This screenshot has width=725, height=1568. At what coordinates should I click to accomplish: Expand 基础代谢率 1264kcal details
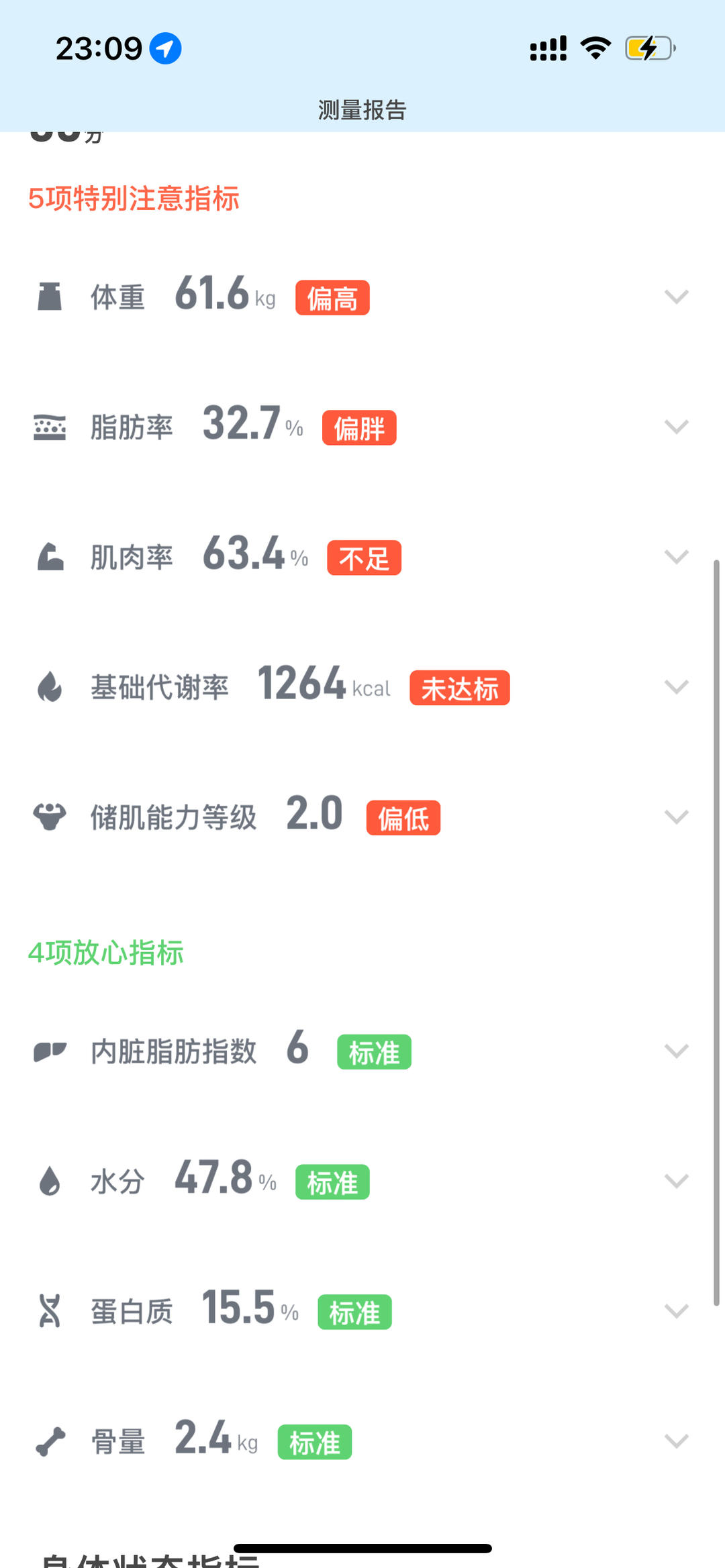(x=676, y=687)
